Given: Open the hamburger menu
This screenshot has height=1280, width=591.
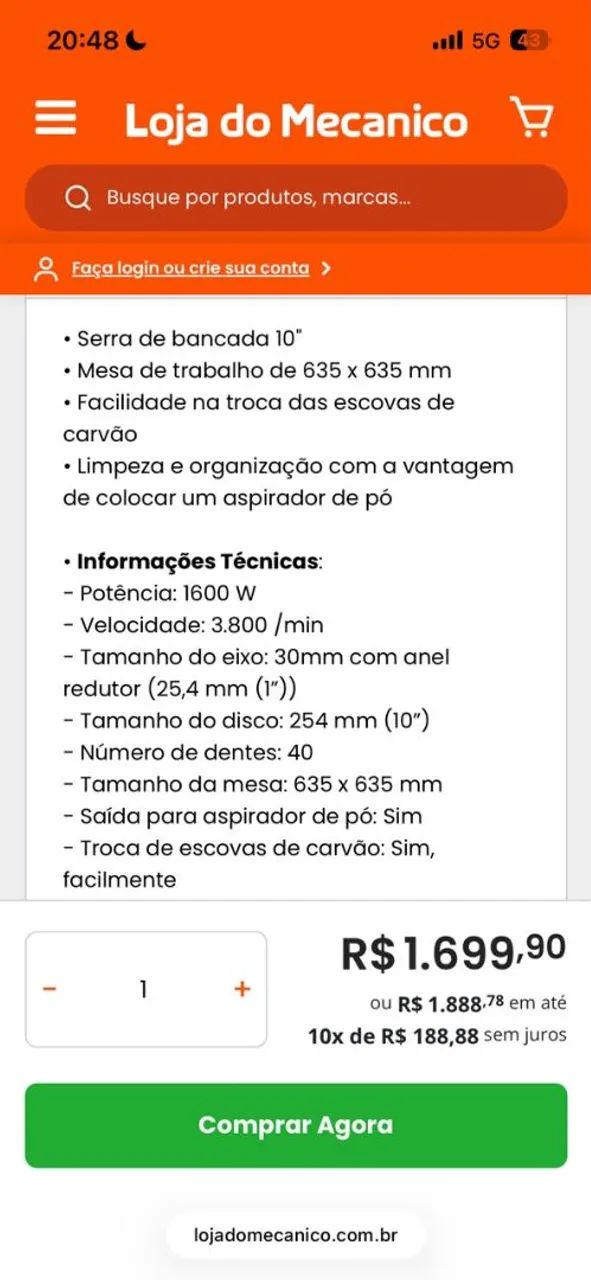Looking at the screenshot, I should (56, 119).
